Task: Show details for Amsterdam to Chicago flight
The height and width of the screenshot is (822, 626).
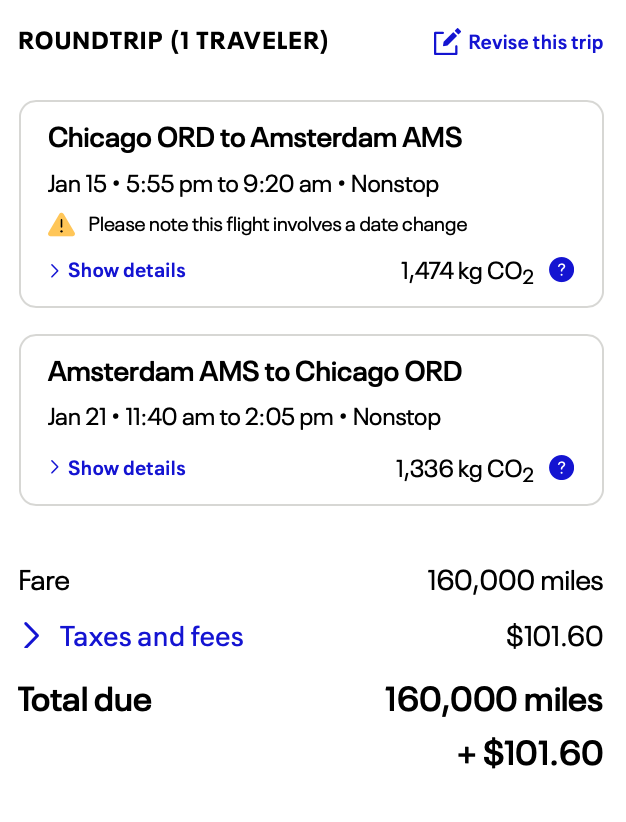Action: [x=118, y=468]
